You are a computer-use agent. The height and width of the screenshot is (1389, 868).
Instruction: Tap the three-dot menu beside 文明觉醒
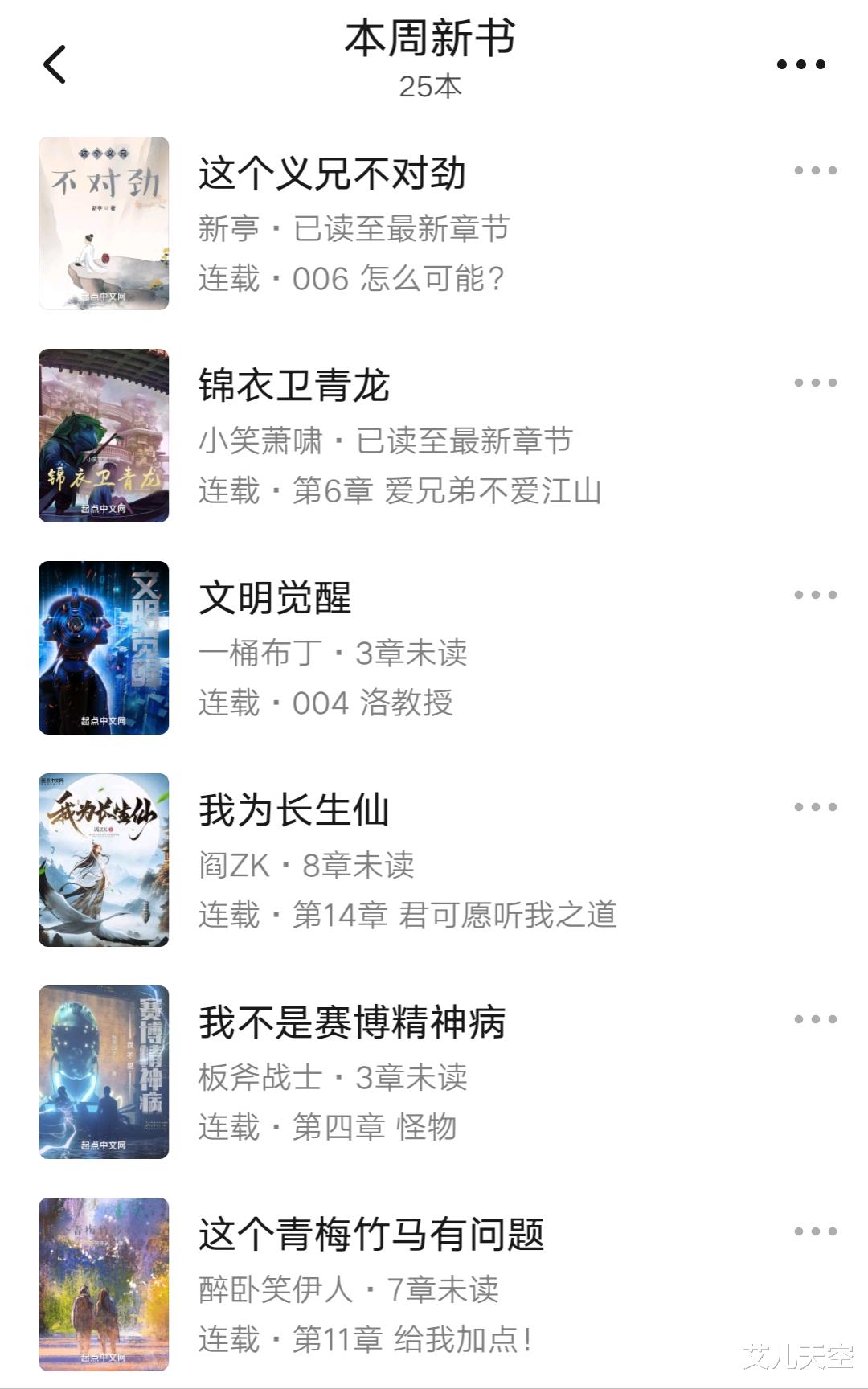(x=815, y=595)
